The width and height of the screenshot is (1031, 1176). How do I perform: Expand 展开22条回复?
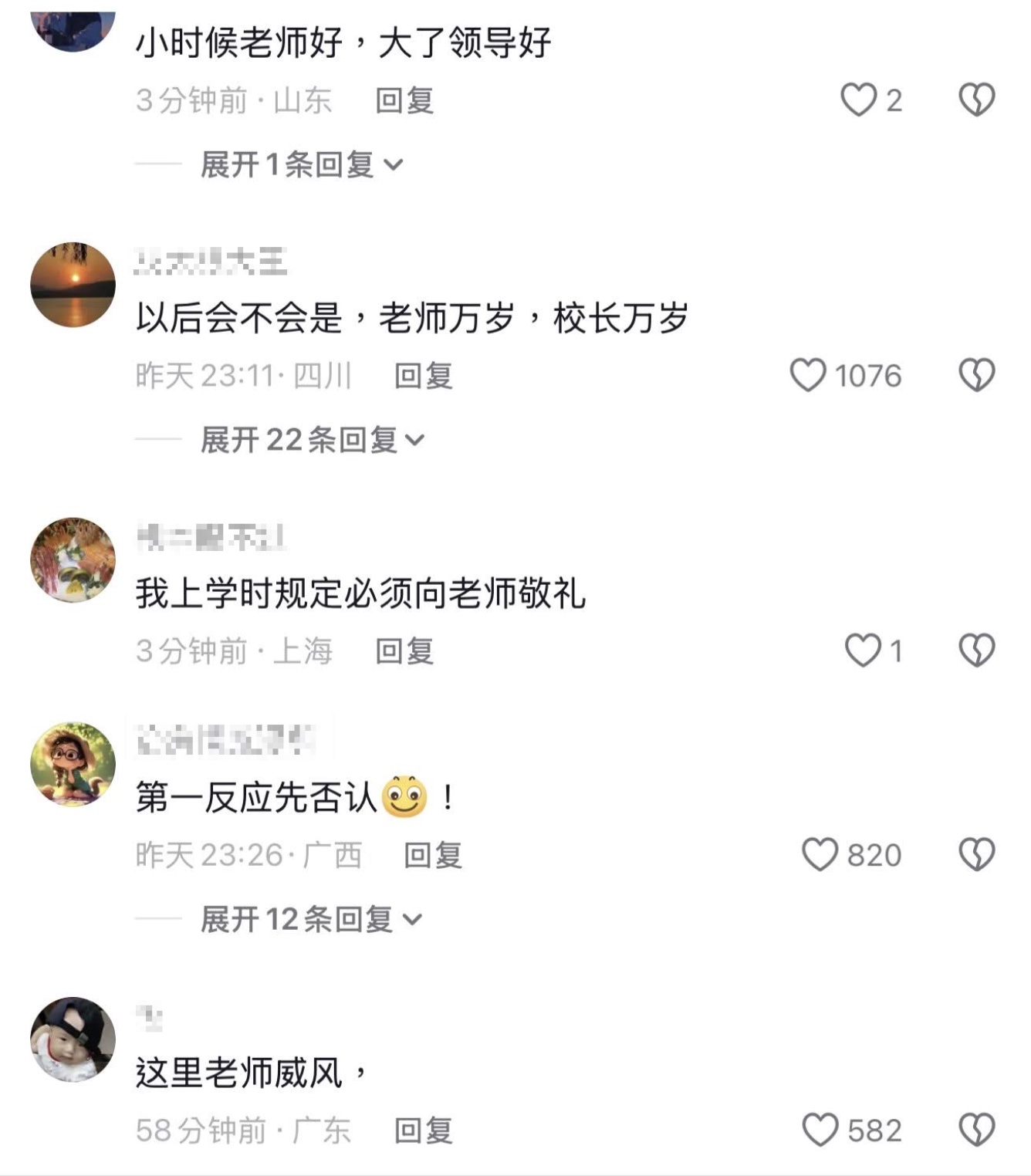312,440
